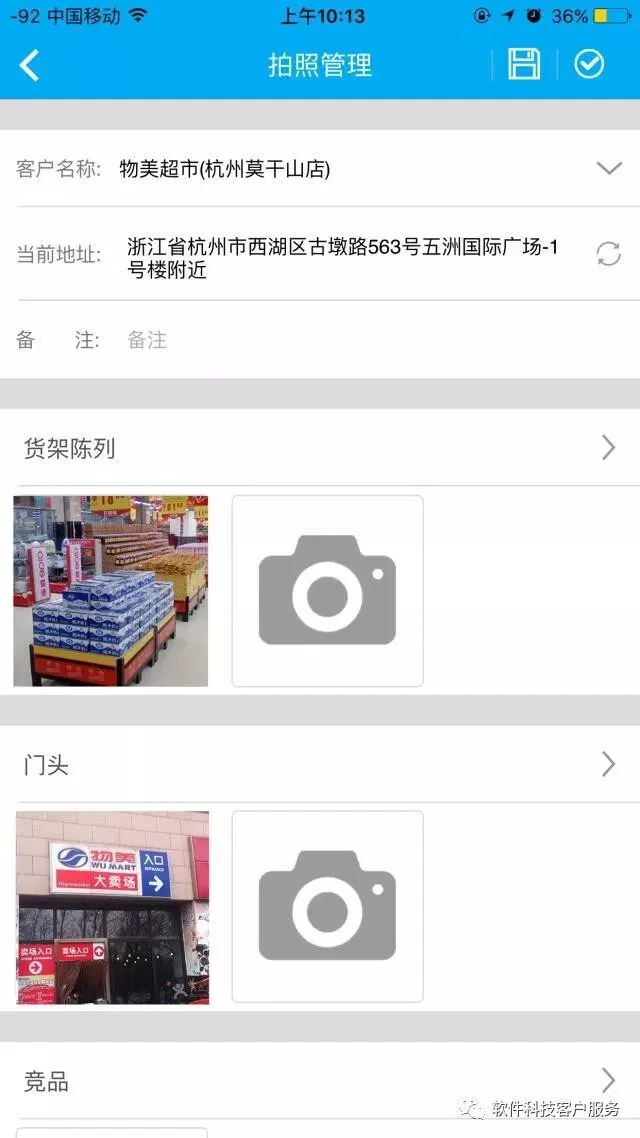The height and width of the screenshot is (1138, 640).
Task: Refresh the current address location
Action: coord(608,254)
